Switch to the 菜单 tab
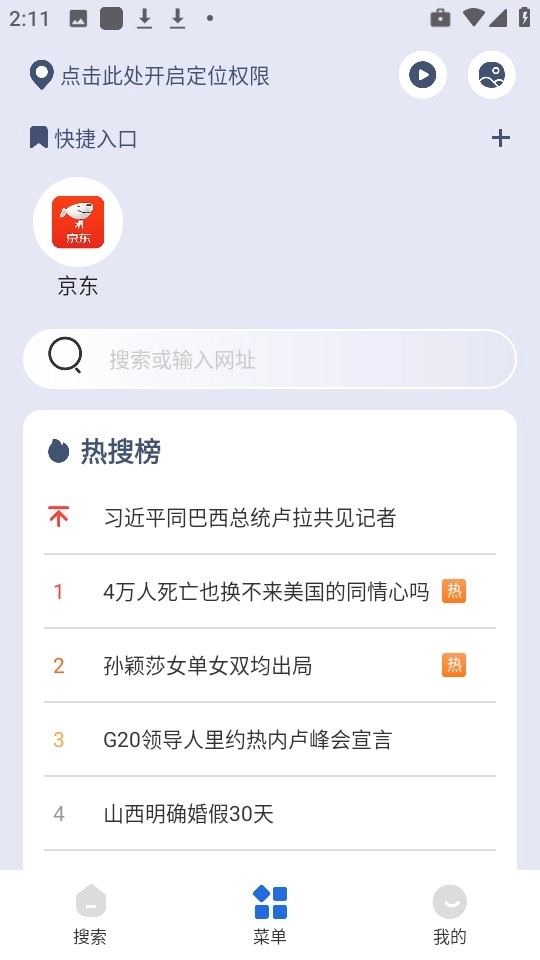The image size is (540, 960). (270, 915)
